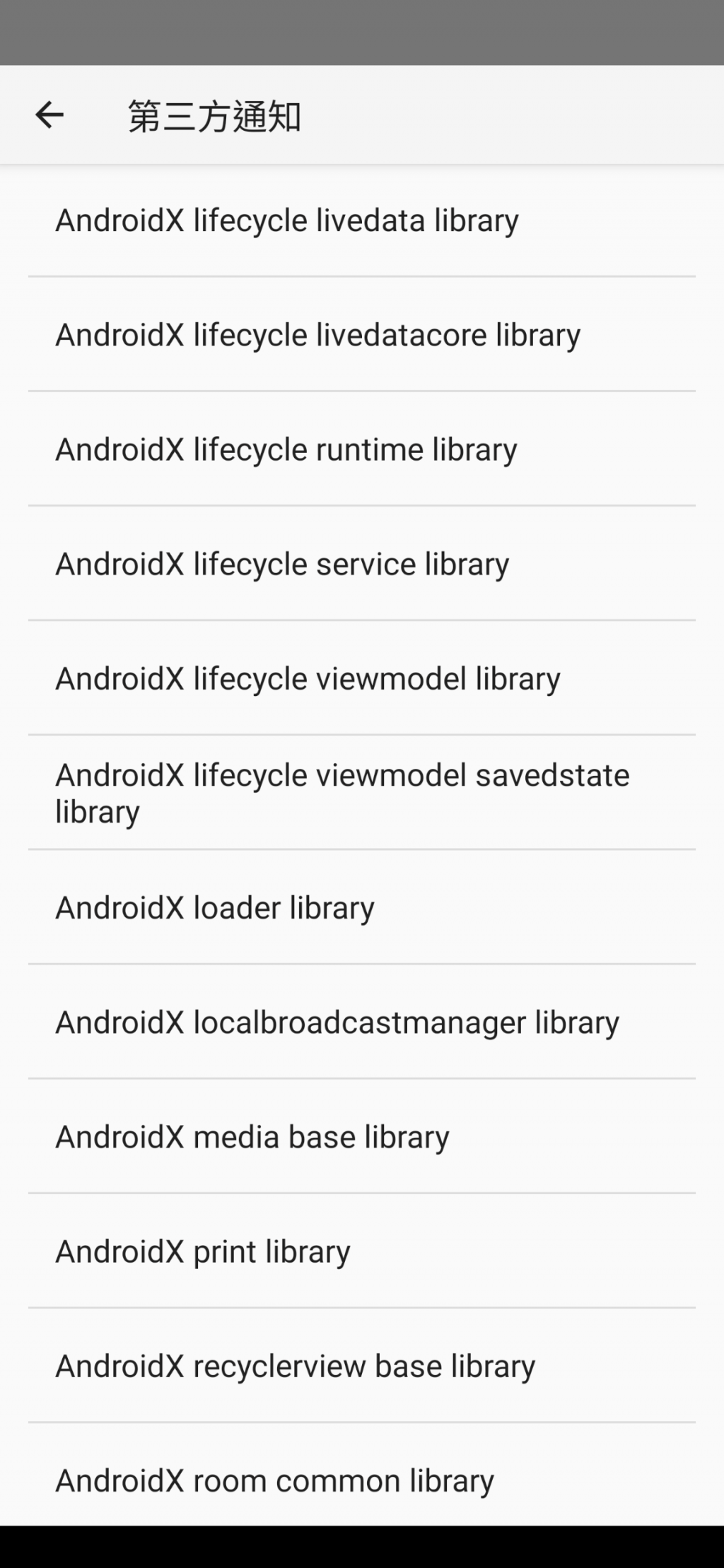View AndroidX loader library license
724x1568 pixels.
(x=215, y=908)
